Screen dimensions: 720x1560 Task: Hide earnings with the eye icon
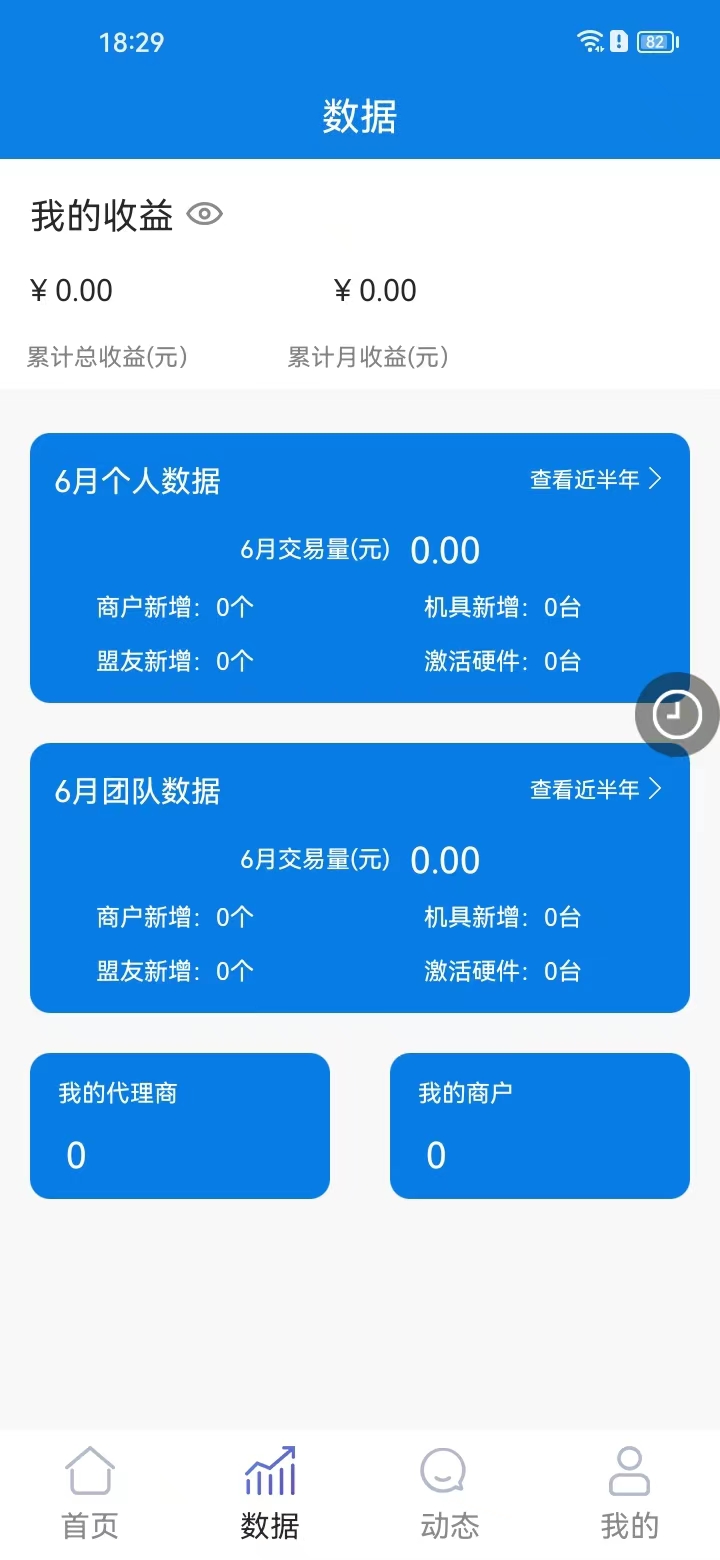pos(205,214)
